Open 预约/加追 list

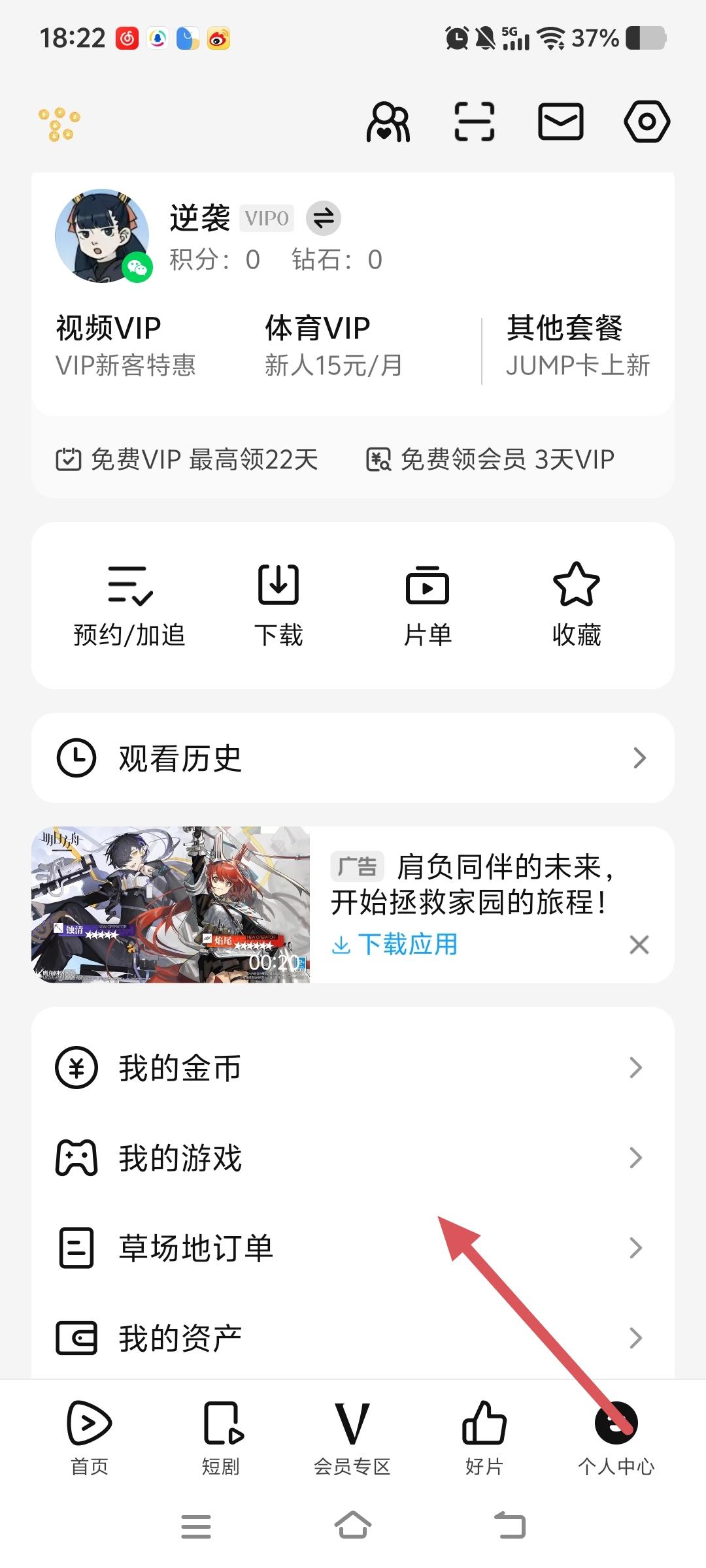129,606
